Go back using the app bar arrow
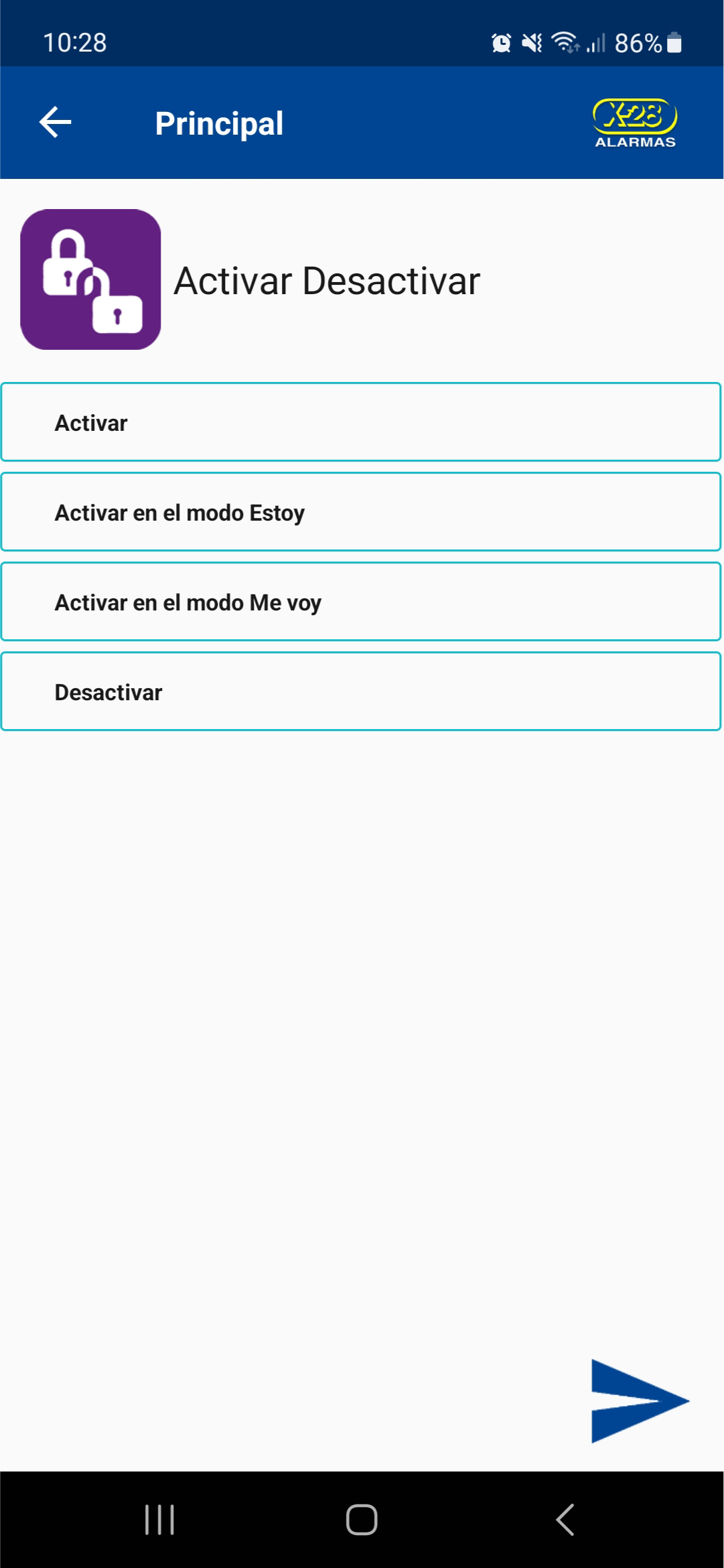This screenshot has height=1568, width=724. (x=56, y=123)
